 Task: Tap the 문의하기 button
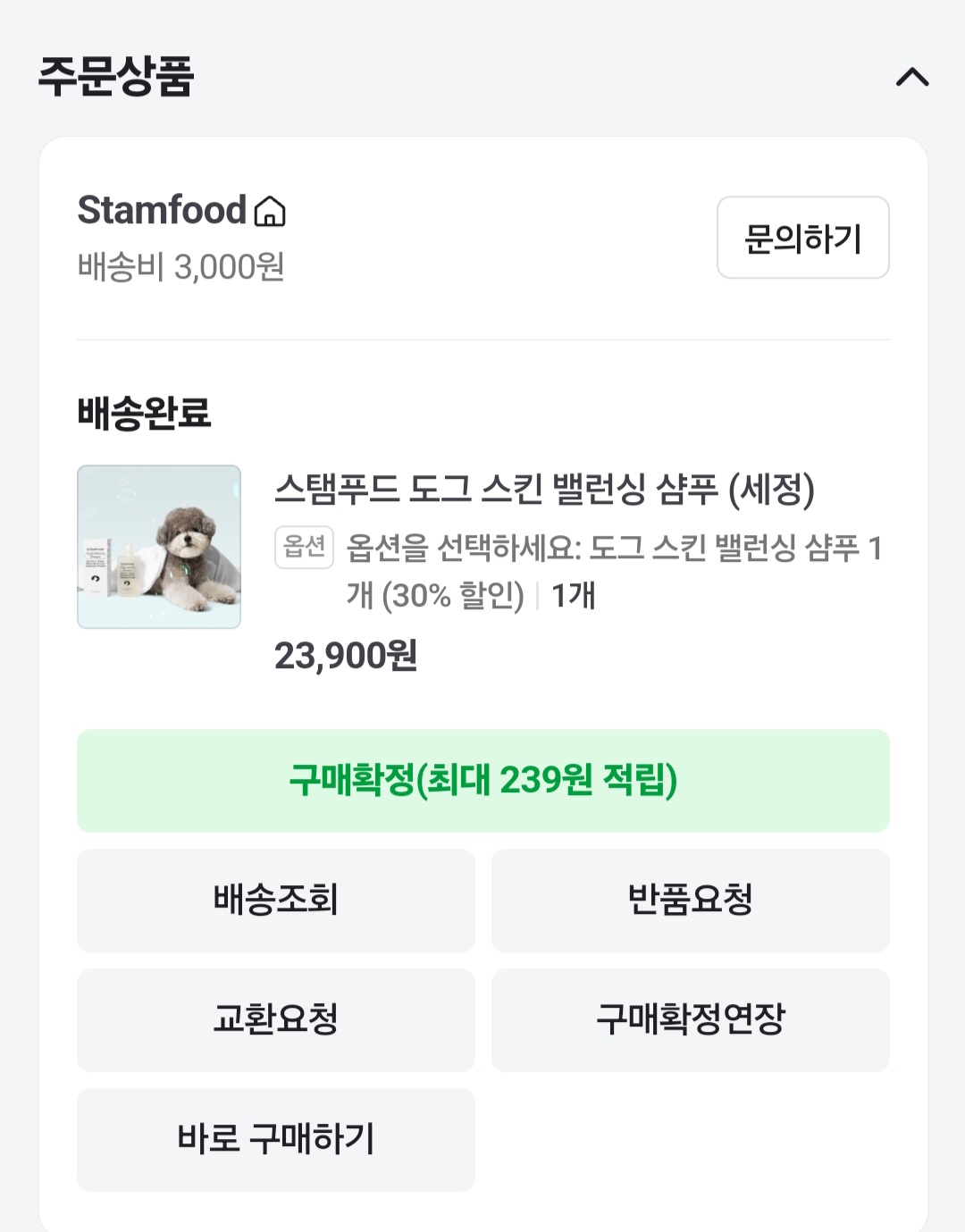(802, 238)
